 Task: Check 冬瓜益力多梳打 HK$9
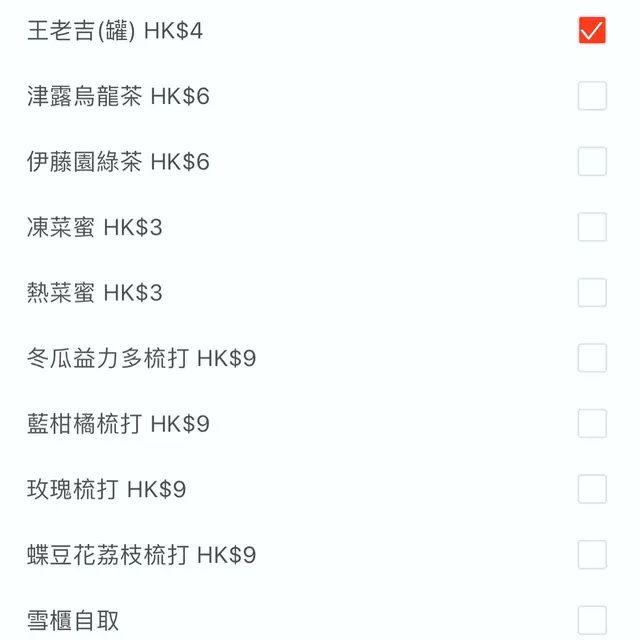point(592,357)
